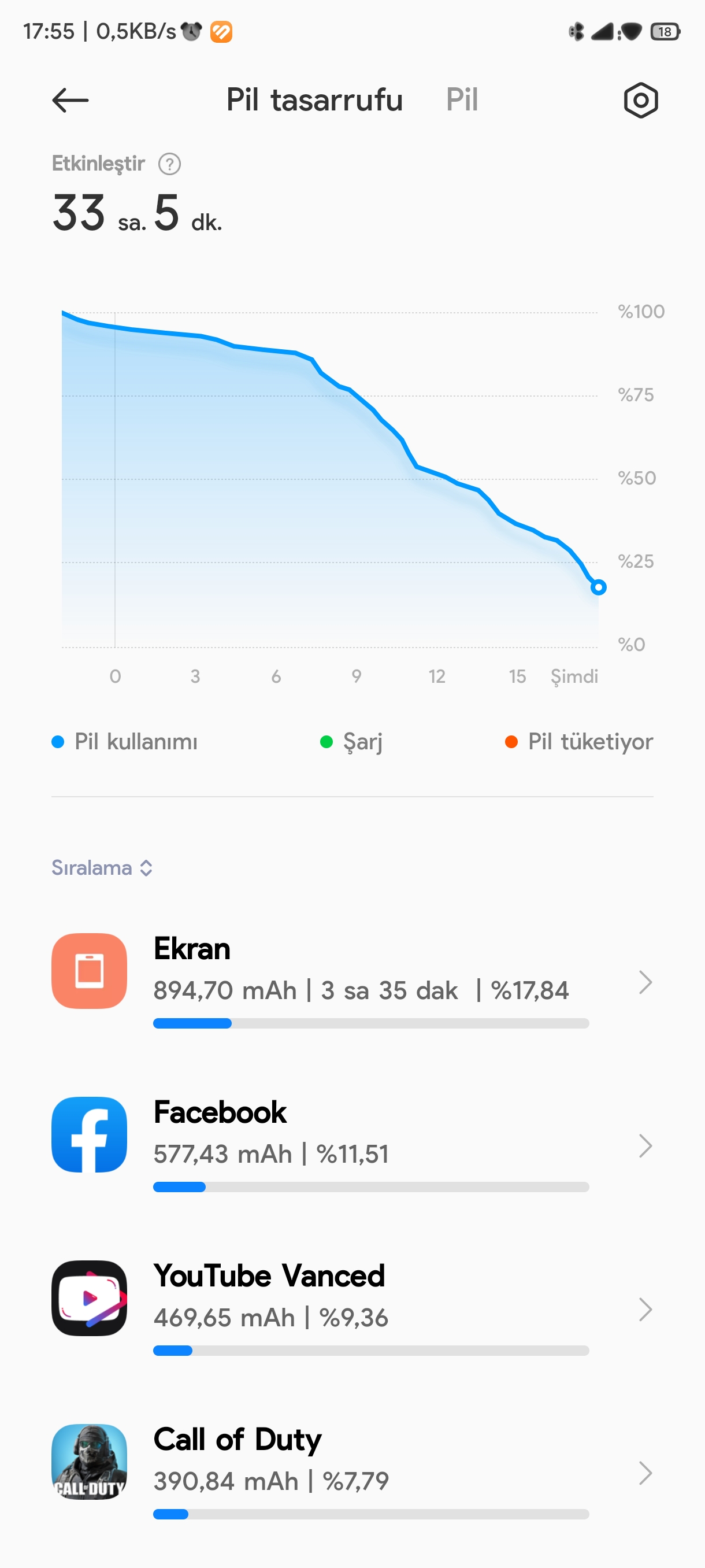Show Call of Duty battery usage
Screen dimensions: 705x1568
[352, 1472]
